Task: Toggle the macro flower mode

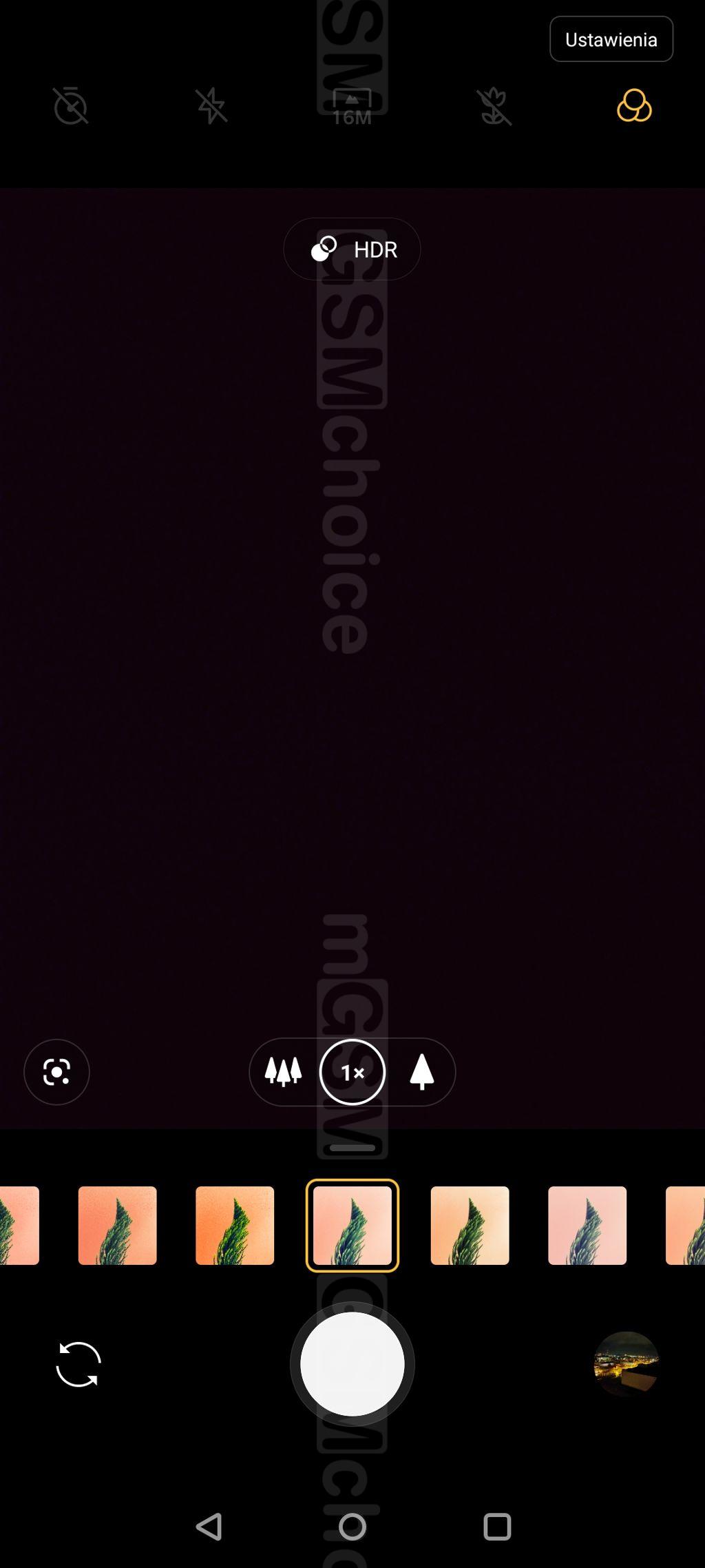Action: tap(494, 106)
